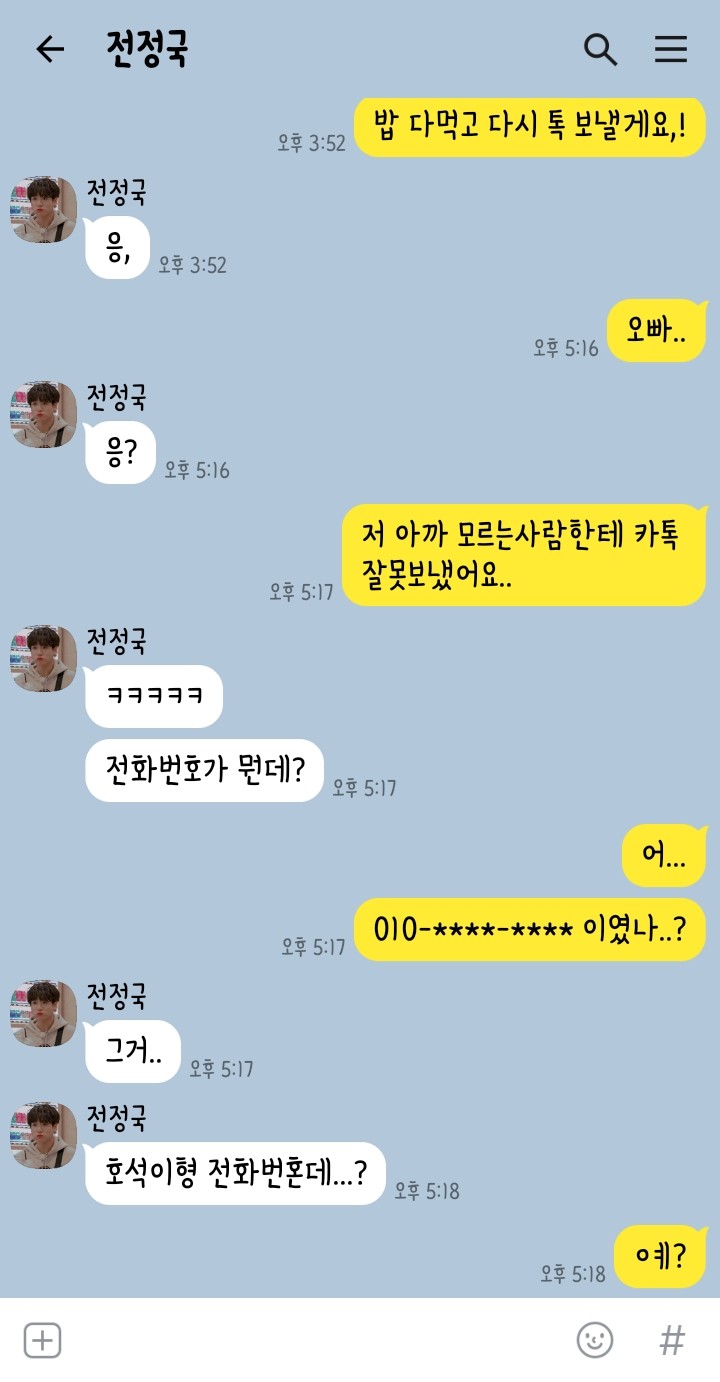Open the emoticon picker
The image size is (720, 1382).
[x=595, y=1340]
